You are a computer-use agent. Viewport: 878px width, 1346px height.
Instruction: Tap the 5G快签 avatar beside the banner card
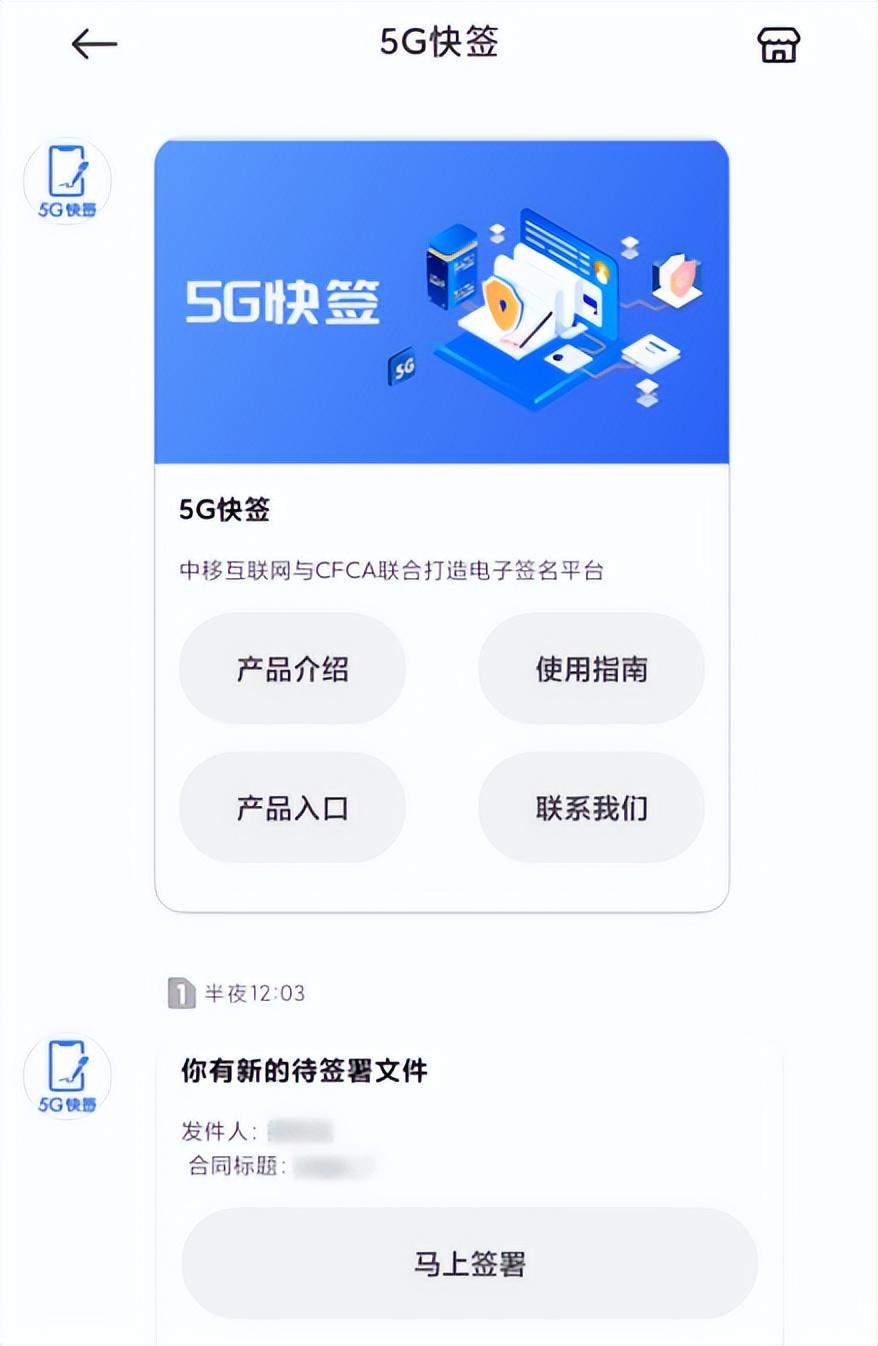click(x=67, y=182)
